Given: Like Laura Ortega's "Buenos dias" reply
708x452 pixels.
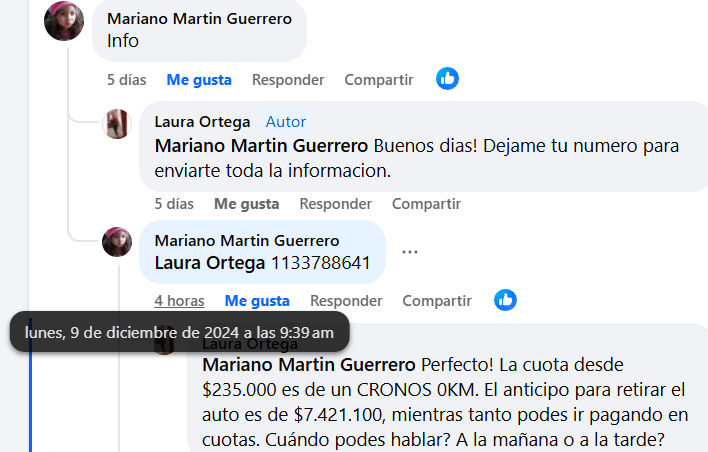Looking at the screenshot, I should 246,204.
